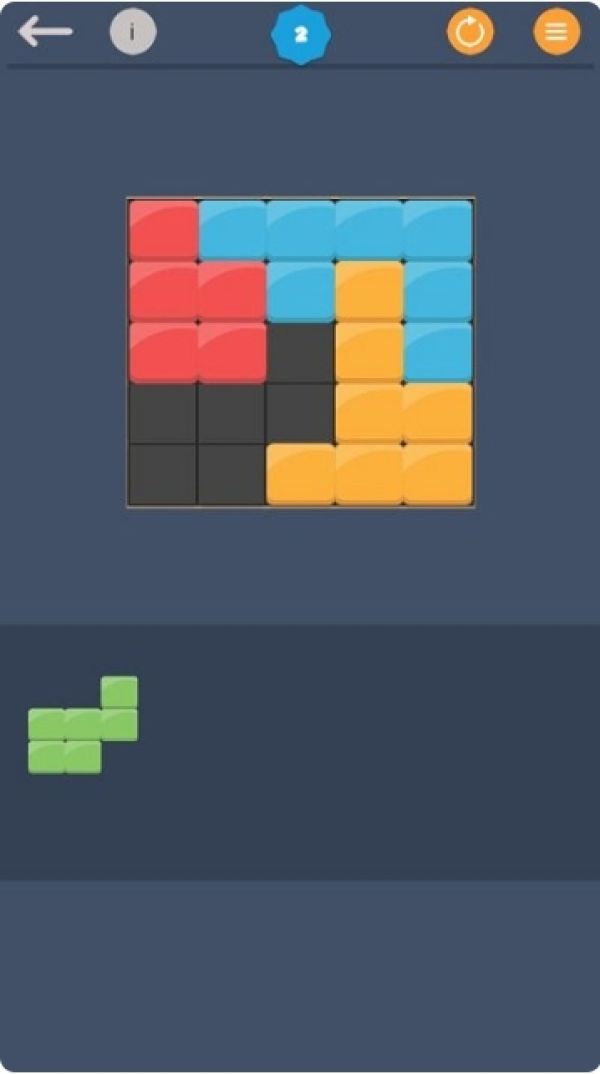Tap the blue block on the board
600x1074 pixels.
click(335, 230)
